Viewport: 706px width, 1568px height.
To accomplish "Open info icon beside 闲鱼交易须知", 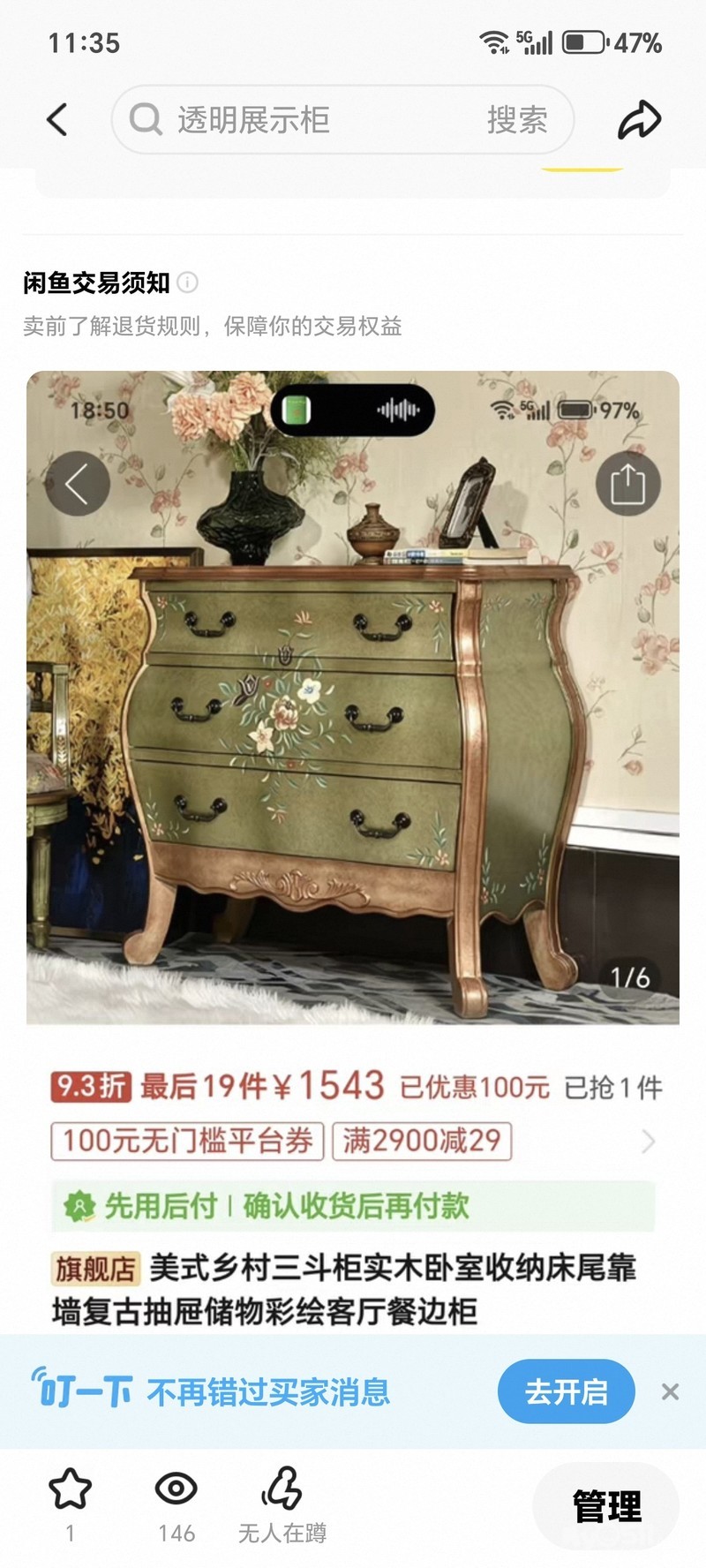I will coord(188,283).
